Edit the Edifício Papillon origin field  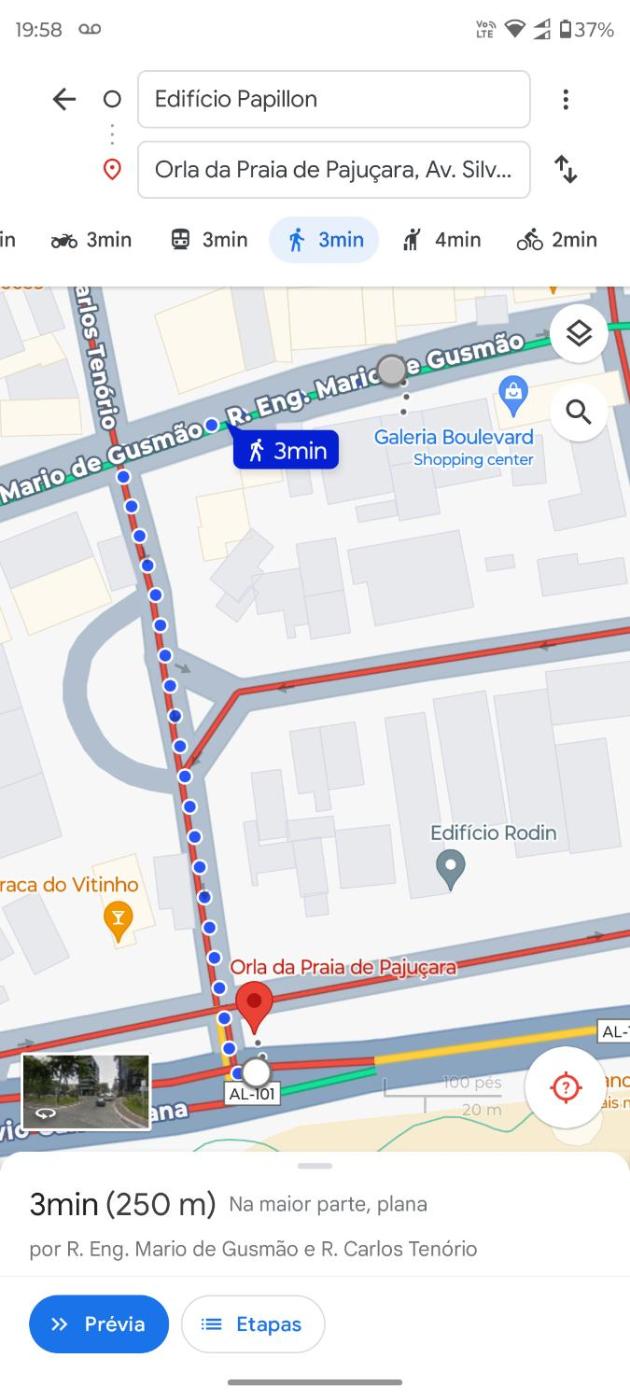(333, 99)
